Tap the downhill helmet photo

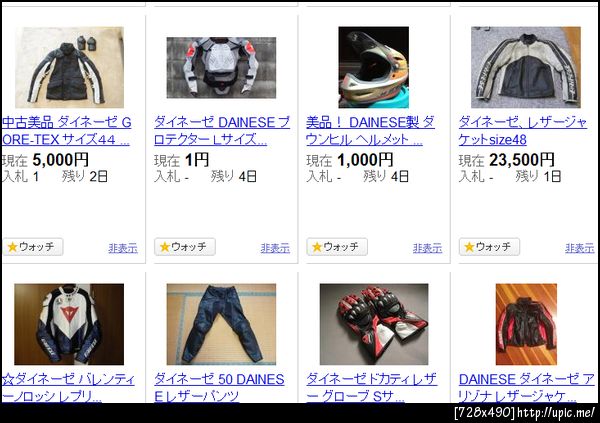point(373,67)
